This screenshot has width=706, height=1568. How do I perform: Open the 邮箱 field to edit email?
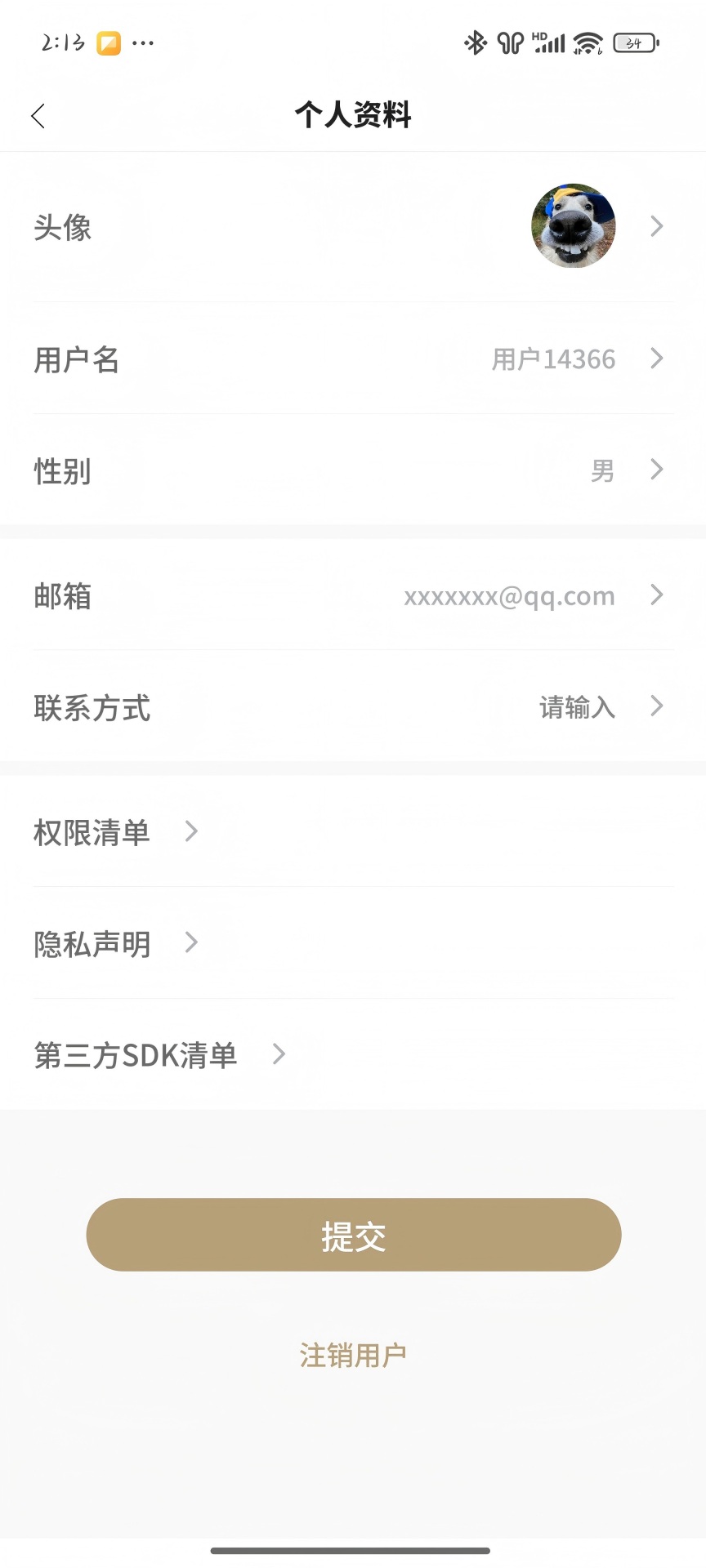pos(353,596)
